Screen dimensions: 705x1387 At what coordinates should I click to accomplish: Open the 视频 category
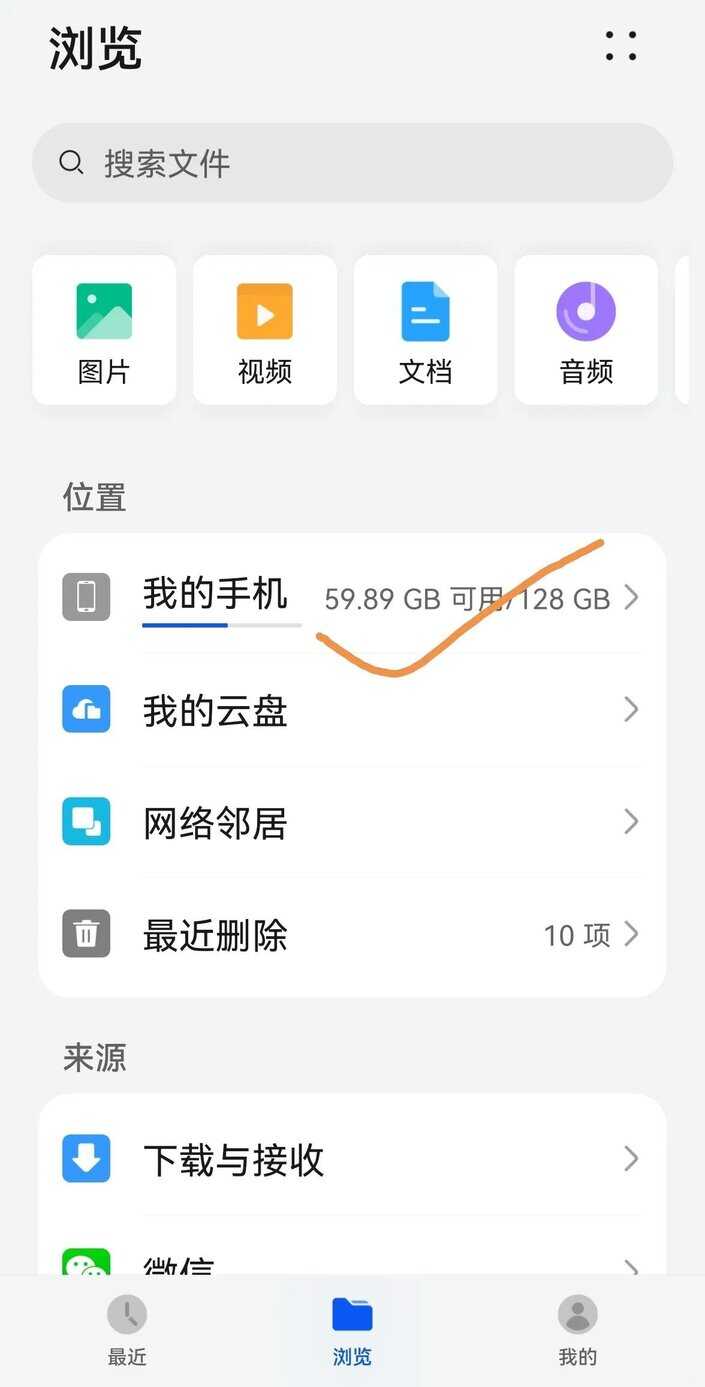point(265,330)
